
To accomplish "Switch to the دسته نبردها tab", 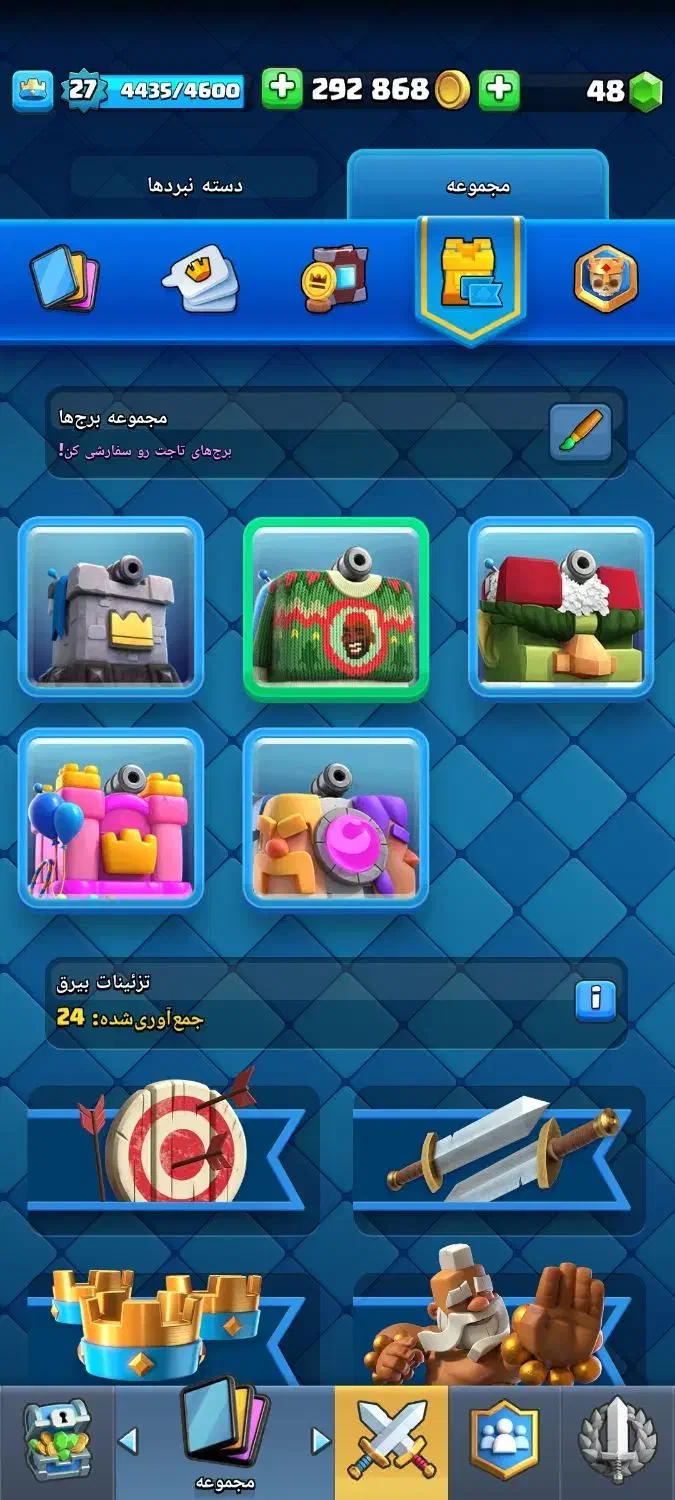I will [x=195, y=185].
